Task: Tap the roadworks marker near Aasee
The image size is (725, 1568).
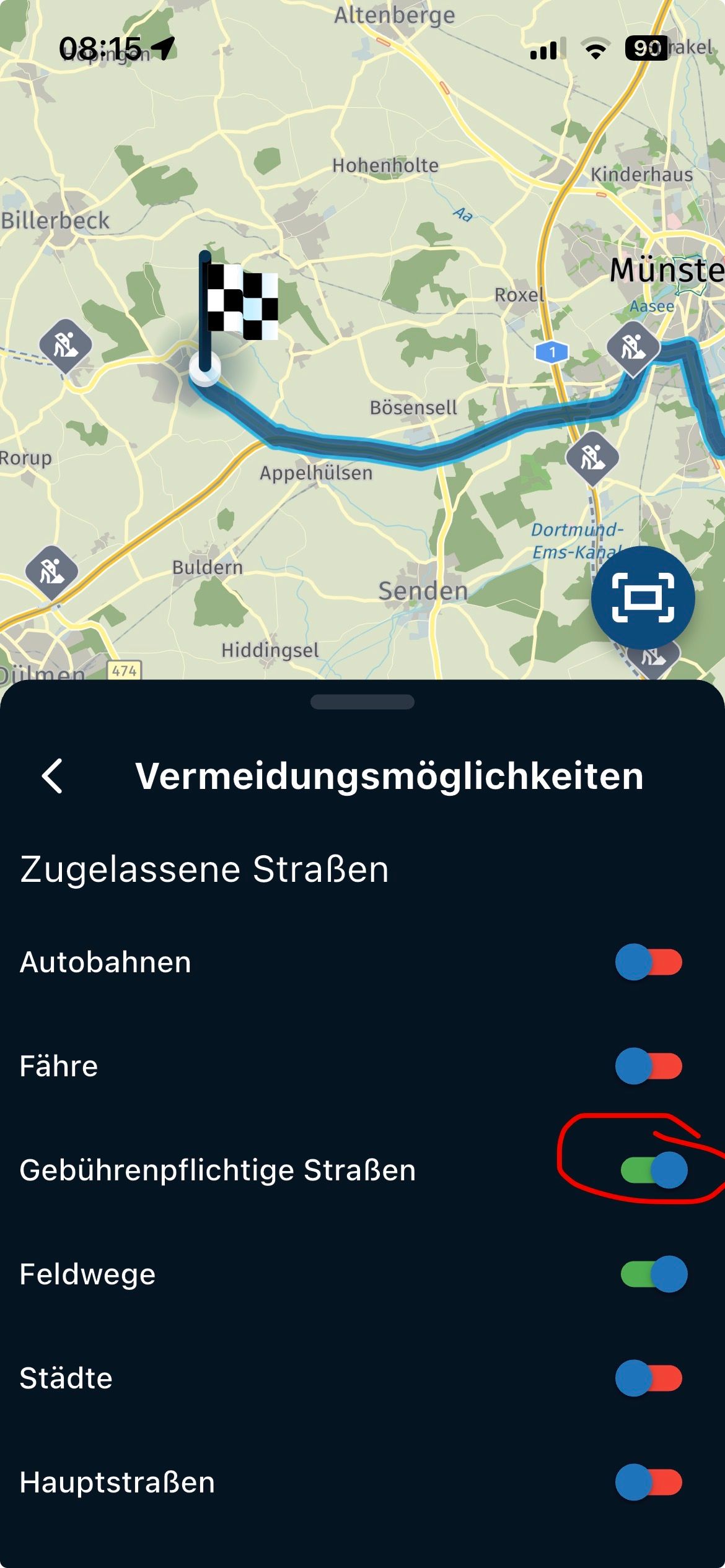Action: pos(633,347)
